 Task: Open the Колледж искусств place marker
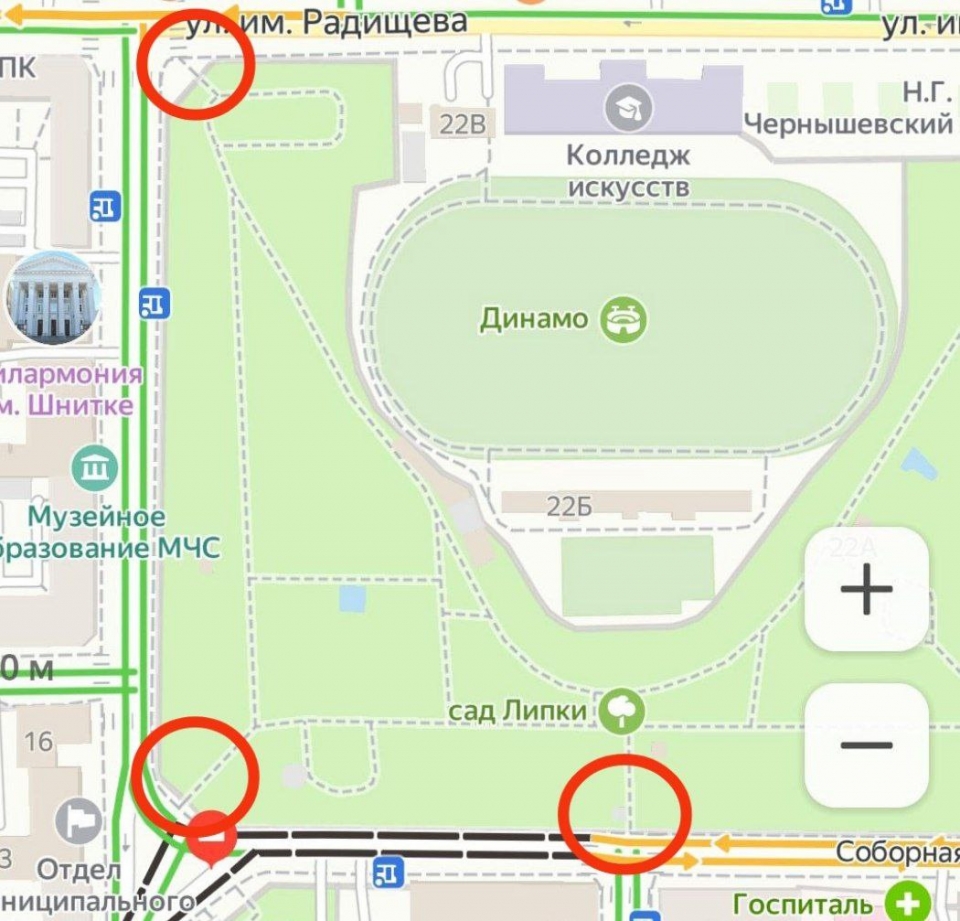click(x=629, y=108)
